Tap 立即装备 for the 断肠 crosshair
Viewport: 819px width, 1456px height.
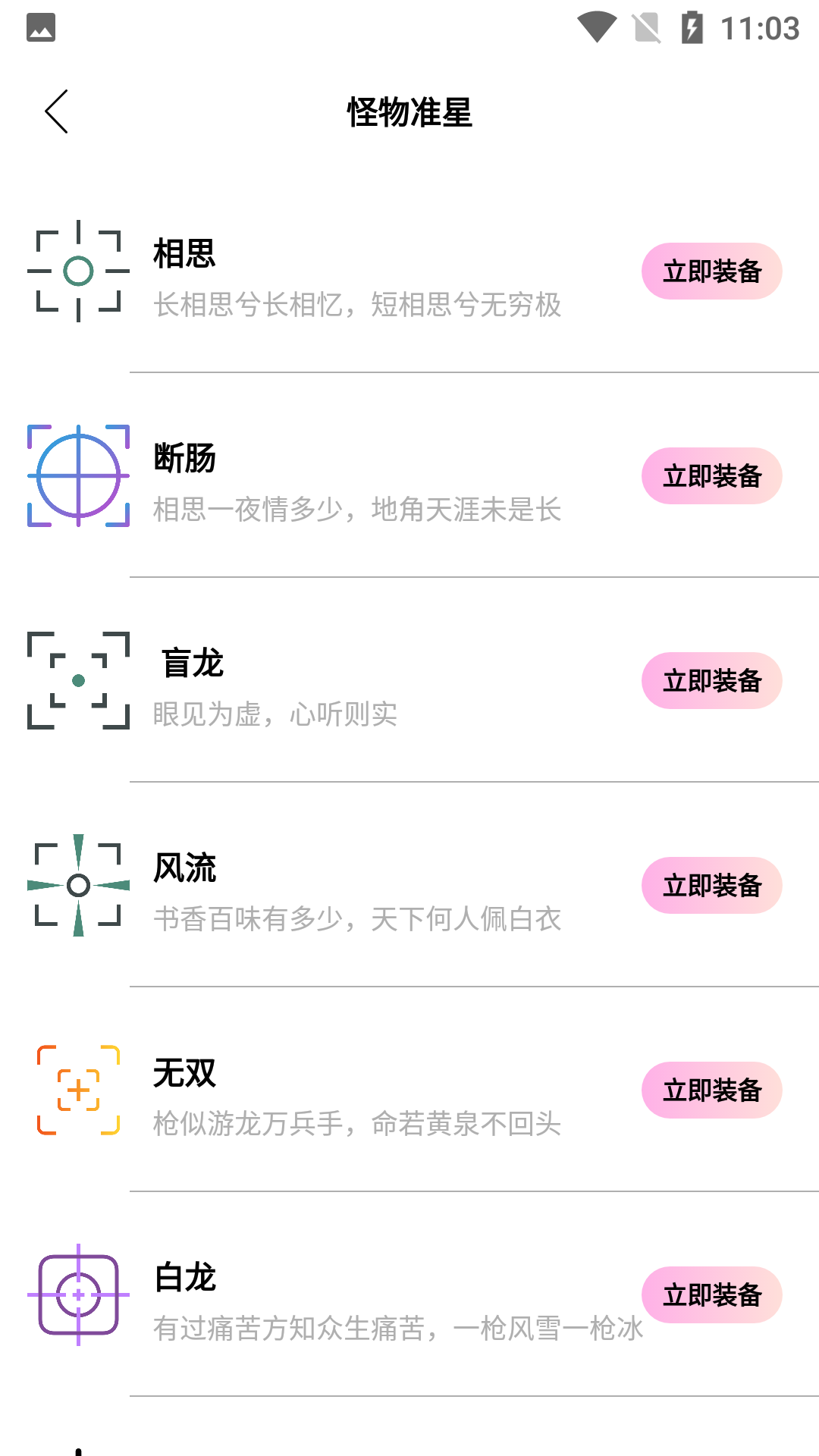tap(711, 476)
